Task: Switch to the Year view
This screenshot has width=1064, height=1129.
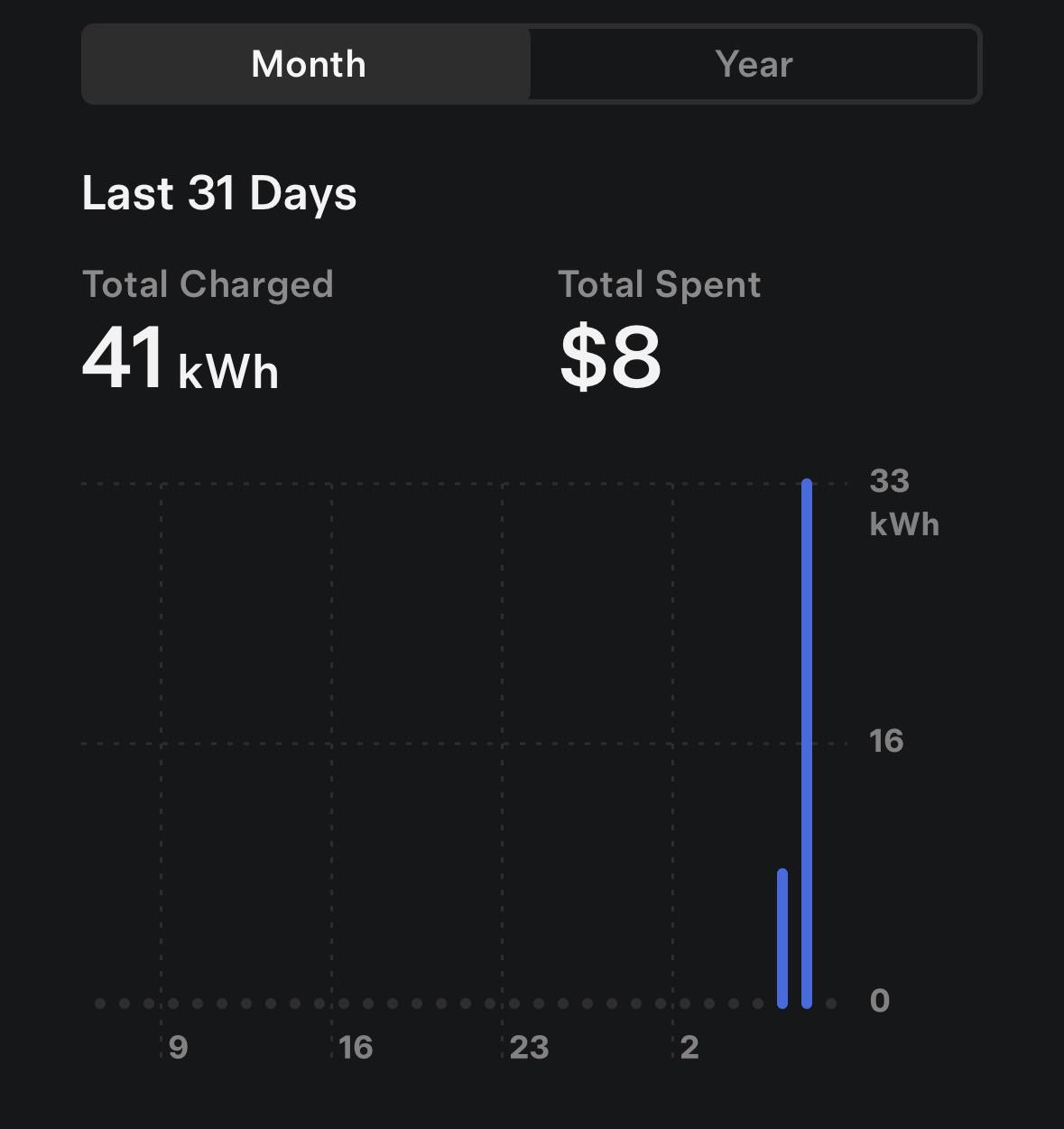Action: [754, 65]
